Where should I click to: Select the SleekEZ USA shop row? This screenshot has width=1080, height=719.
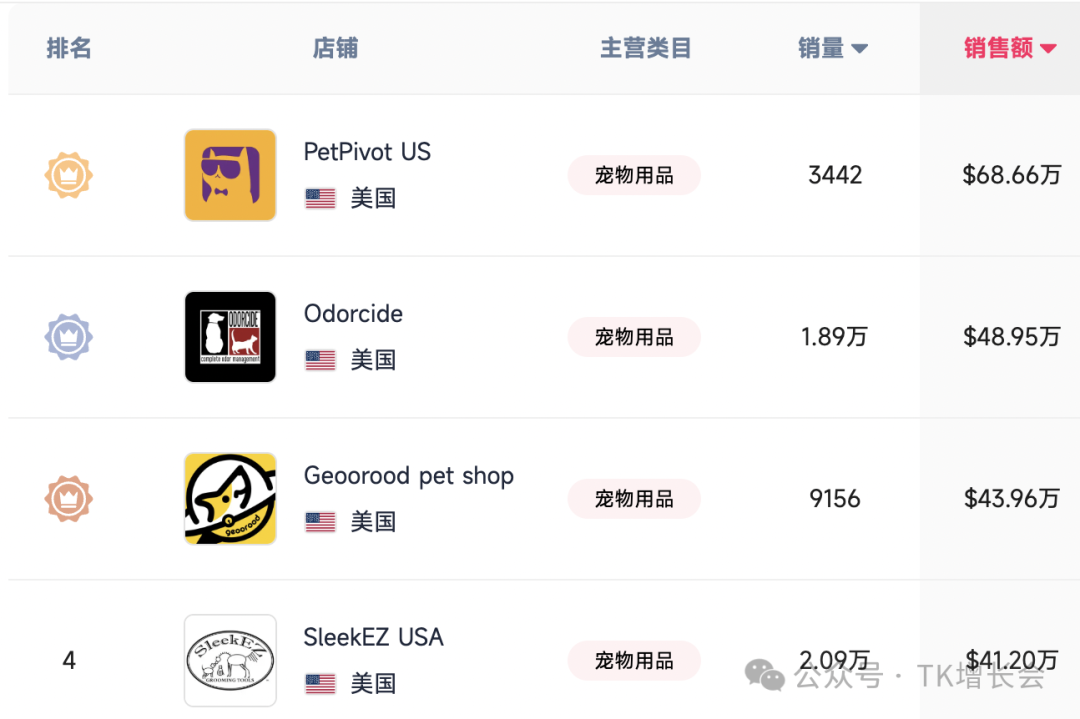pos(373,638)
